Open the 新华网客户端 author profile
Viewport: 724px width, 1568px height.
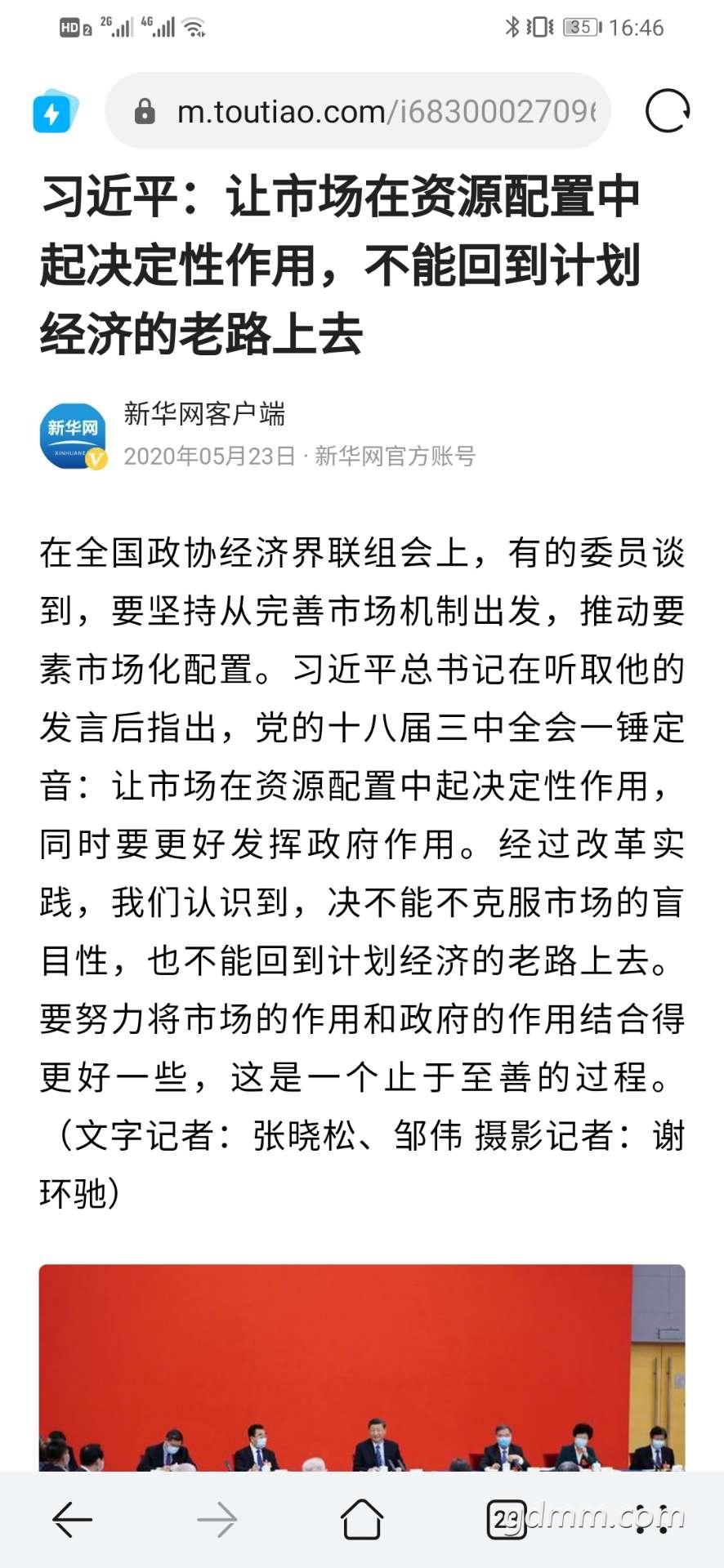(204, 414)
